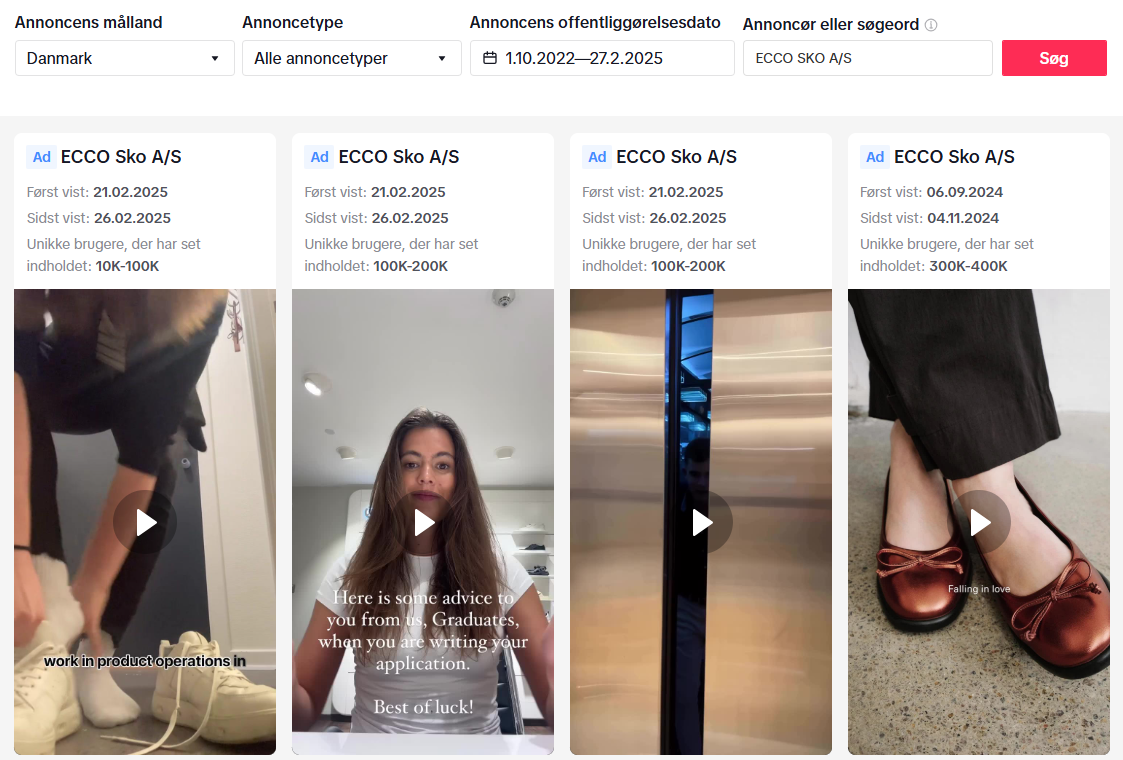Play the product operations sneaker ad video
Viewport: 1123px width, 760px height.
pyautogui.click(x=145, y=522)
